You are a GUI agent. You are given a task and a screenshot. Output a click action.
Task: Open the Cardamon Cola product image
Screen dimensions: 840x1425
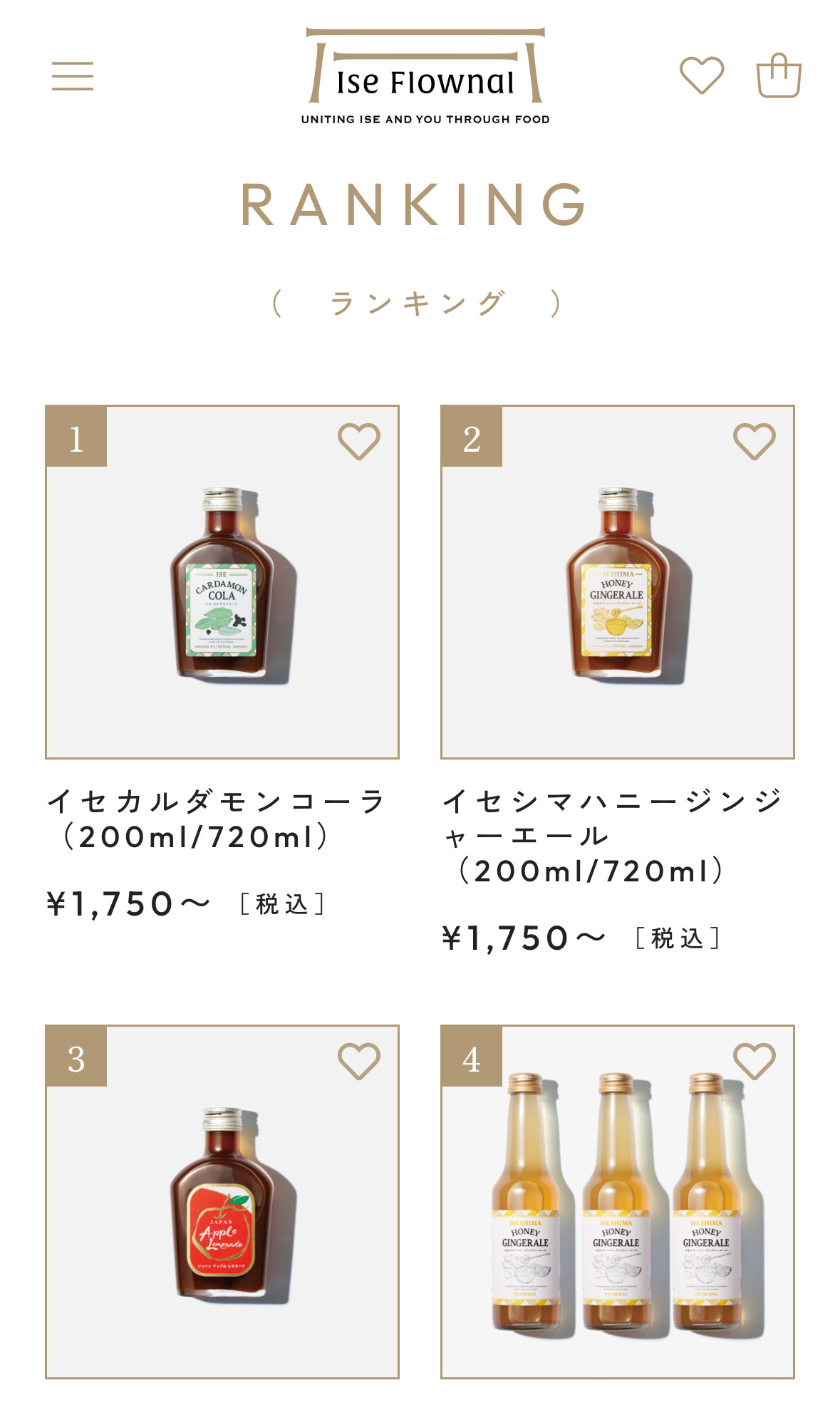click(x=222, y=582)
